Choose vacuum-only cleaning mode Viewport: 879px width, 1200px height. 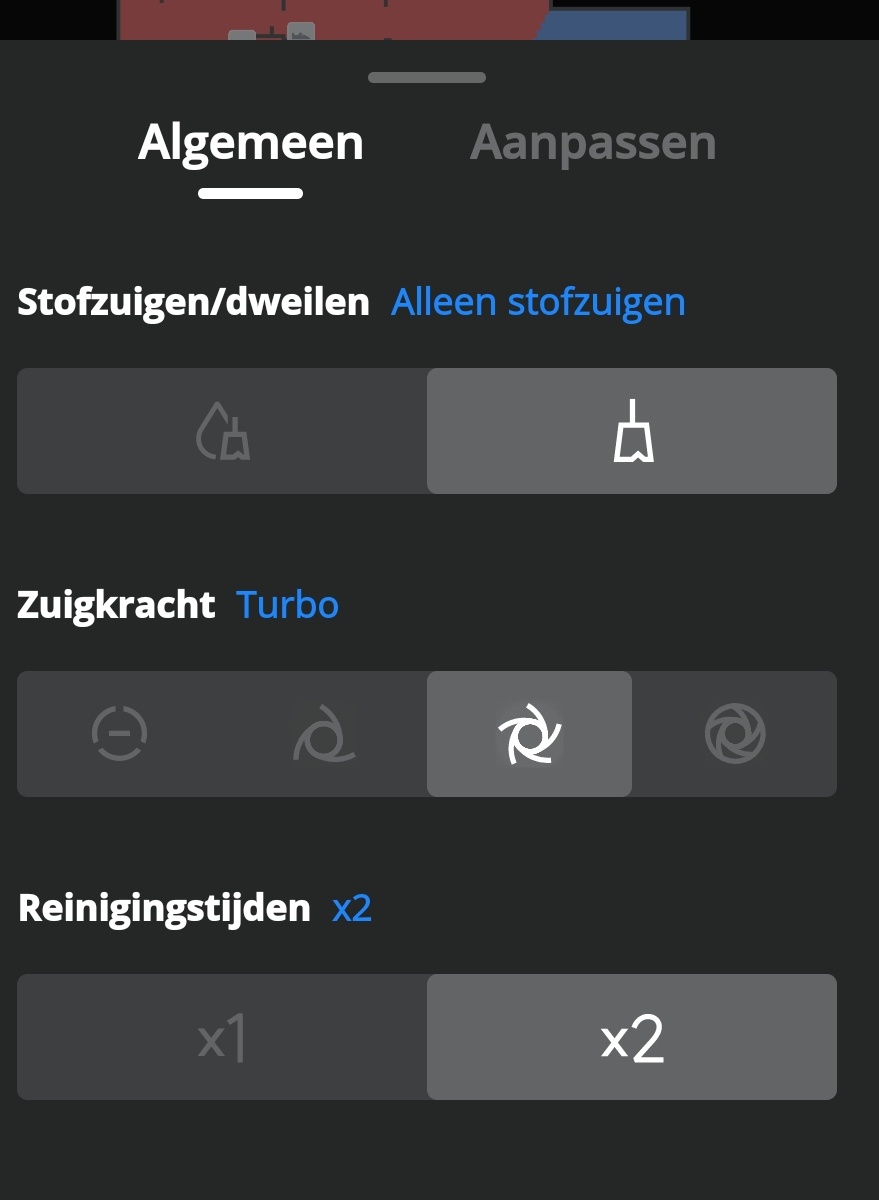[632, 431]
